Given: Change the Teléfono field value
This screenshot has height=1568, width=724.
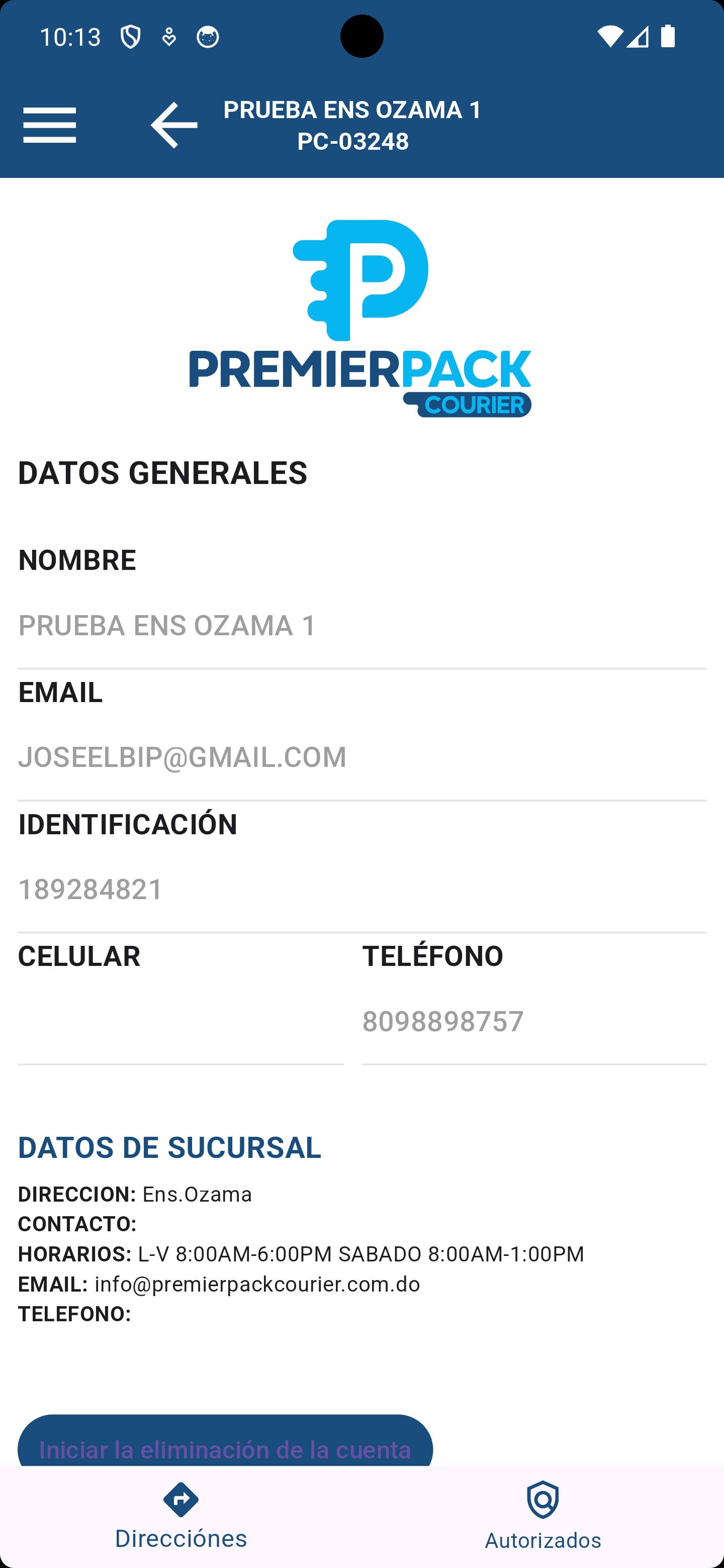Looking at the screenshot, I should click(533, 1021).
